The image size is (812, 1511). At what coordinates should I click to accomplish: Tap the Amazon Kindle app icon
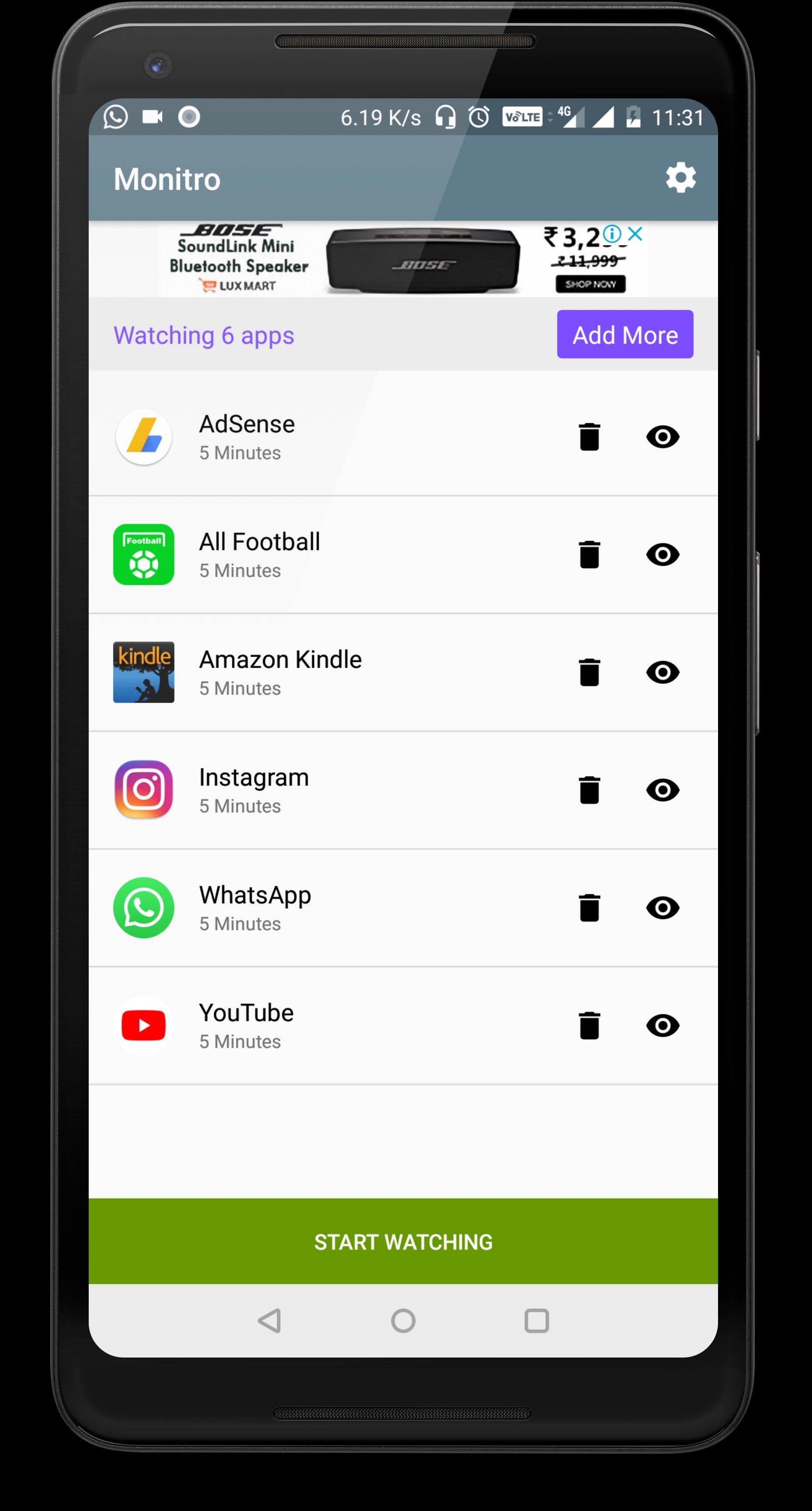(143, 672)
